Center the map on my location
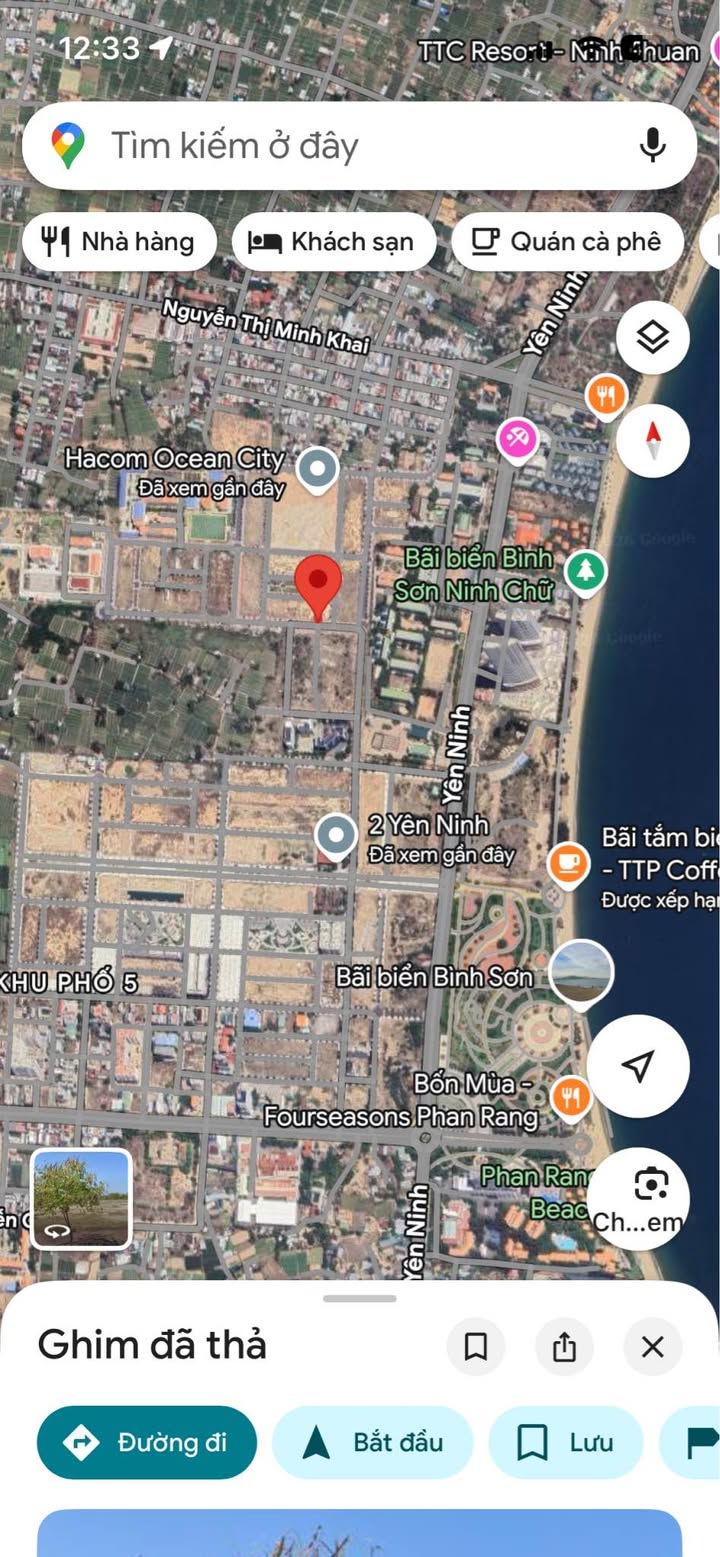The image size is (720, 1557). tap(638, 1065)
